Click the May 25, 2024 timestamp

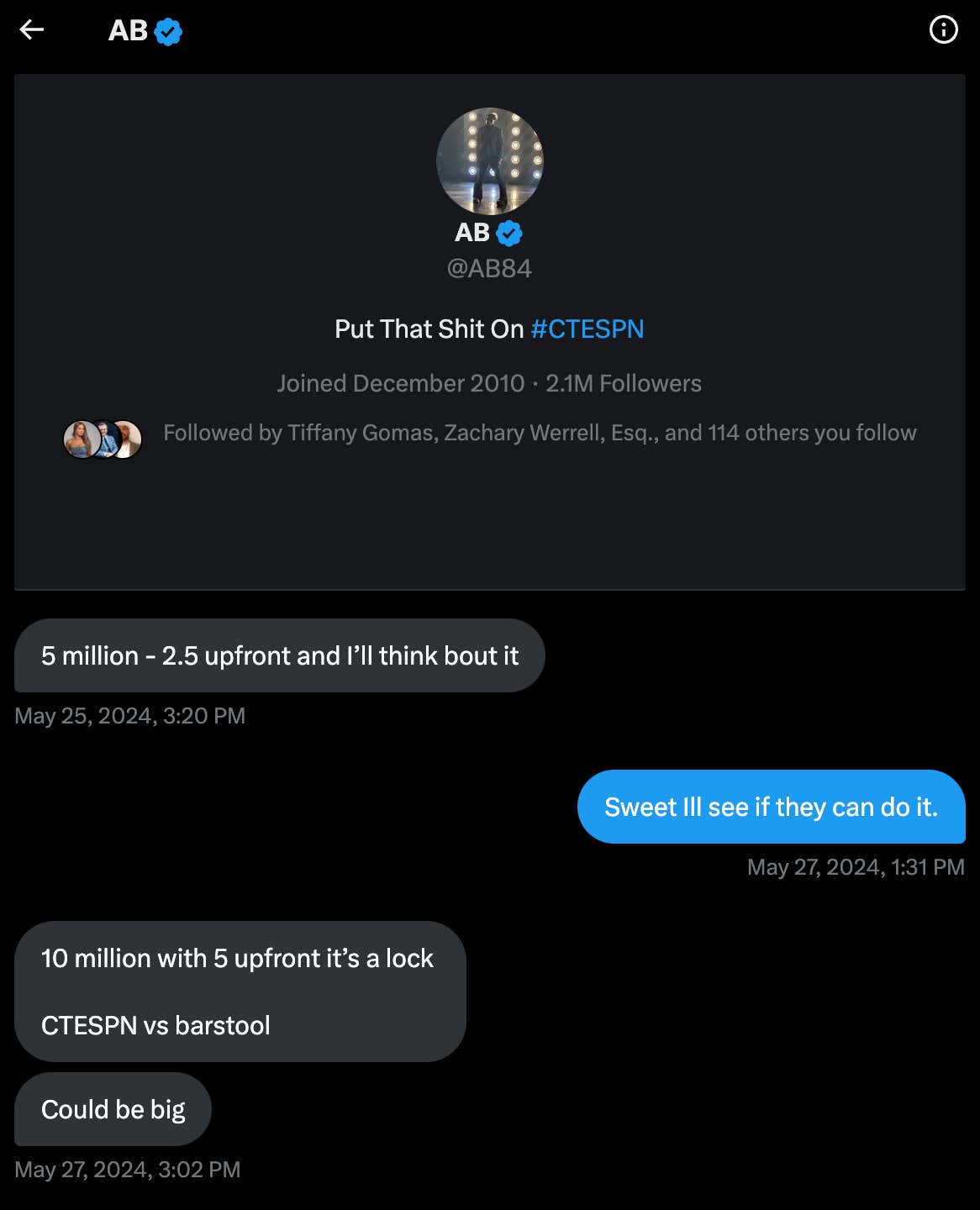coord(129,715)
